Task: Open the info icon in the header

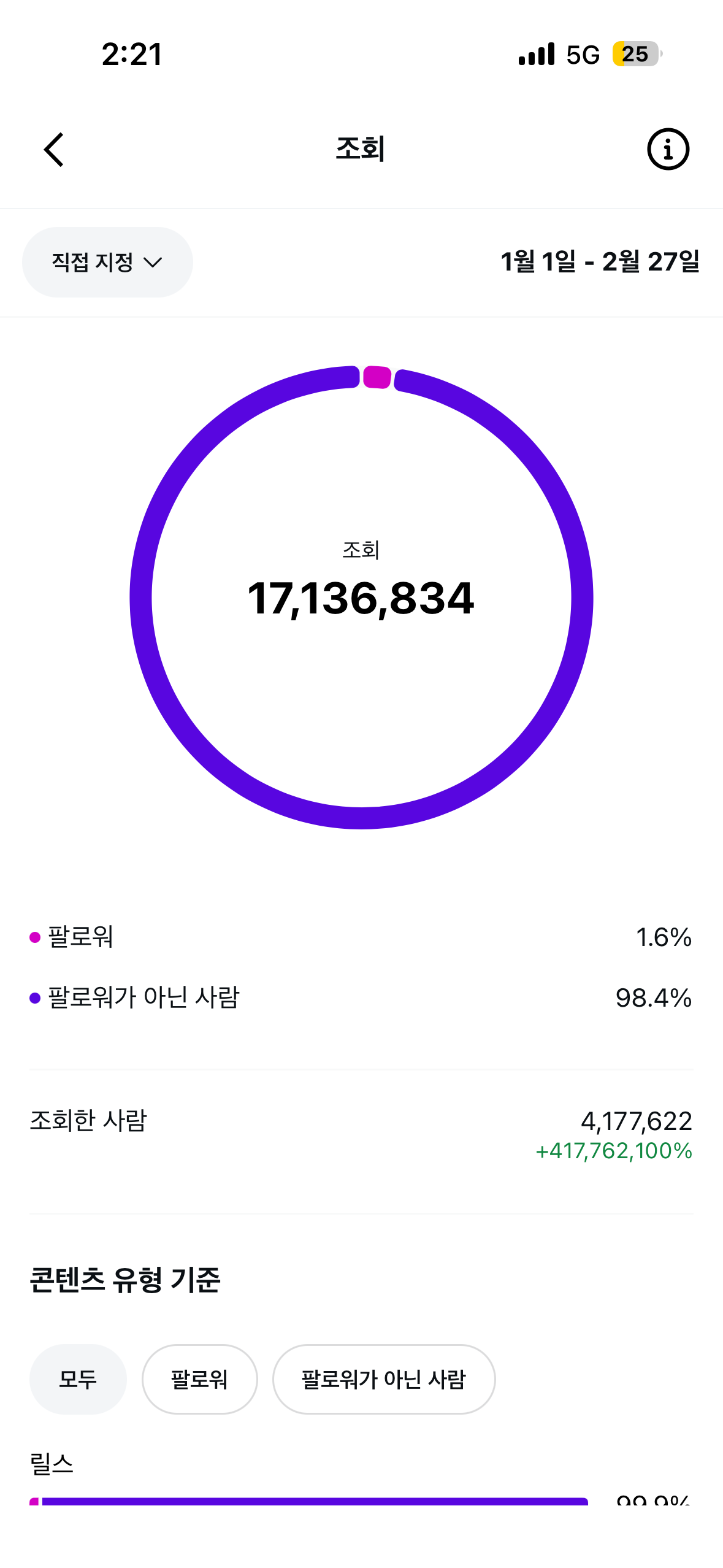Action: pos(668,150)
